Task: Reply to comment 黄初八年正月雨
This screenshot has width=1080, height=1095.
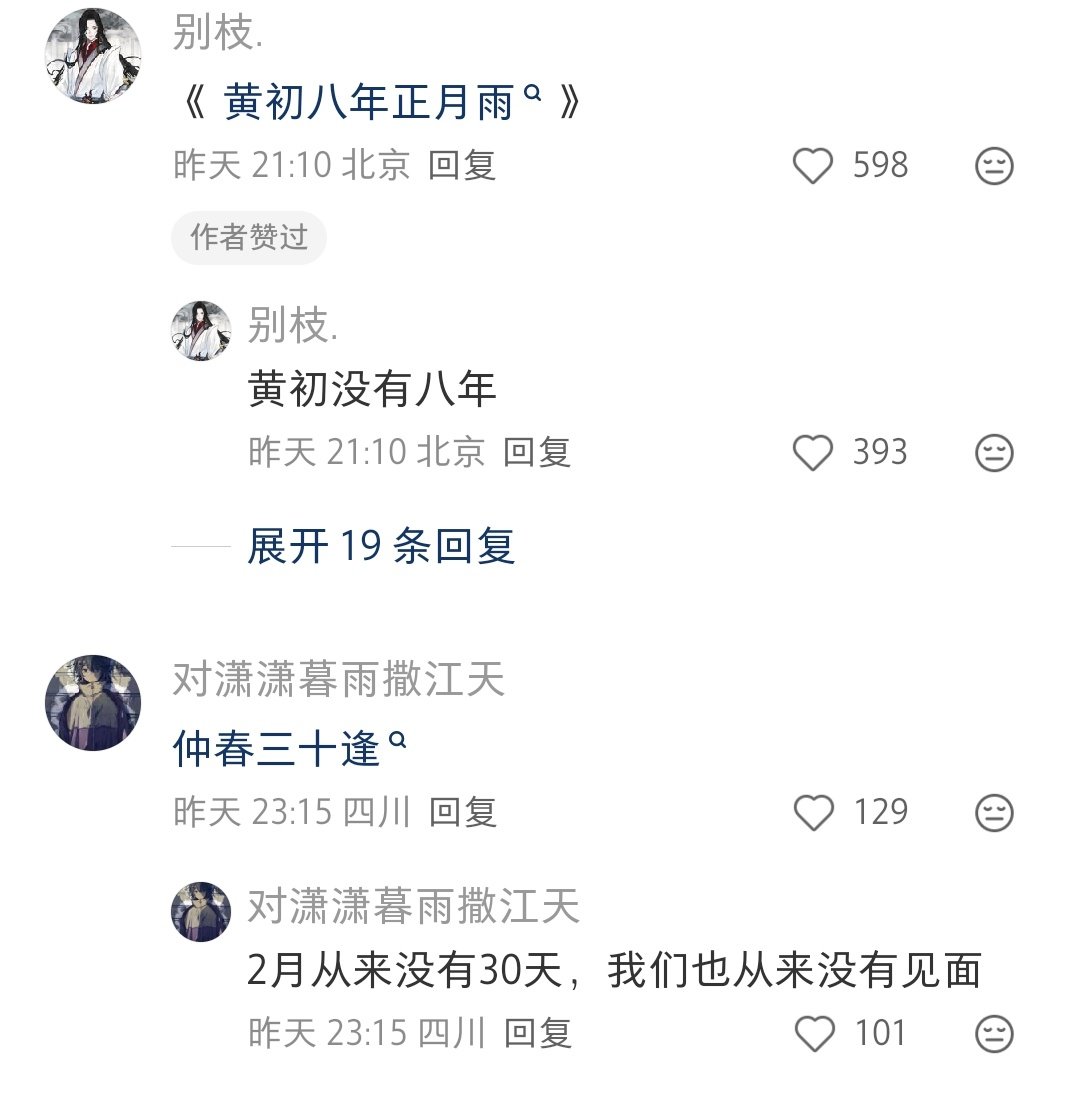Action: (462, 165)
